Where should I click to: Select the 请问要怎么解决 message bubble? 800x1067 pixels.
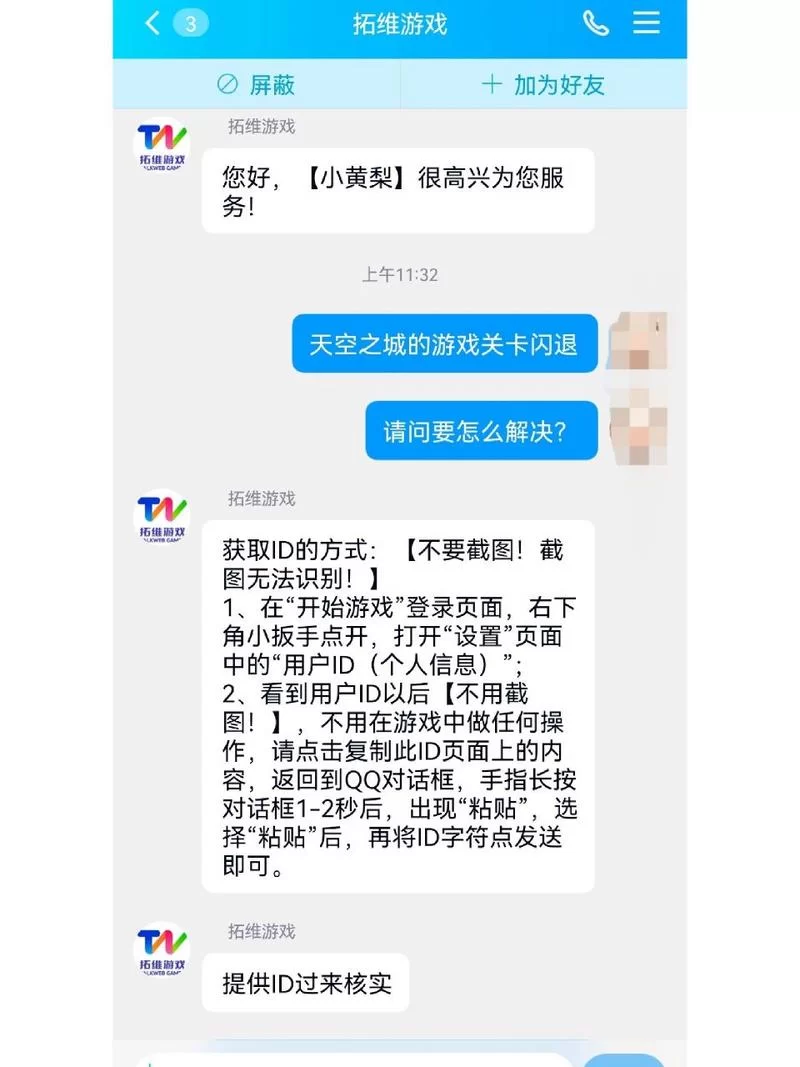click(x=481, y=430)
